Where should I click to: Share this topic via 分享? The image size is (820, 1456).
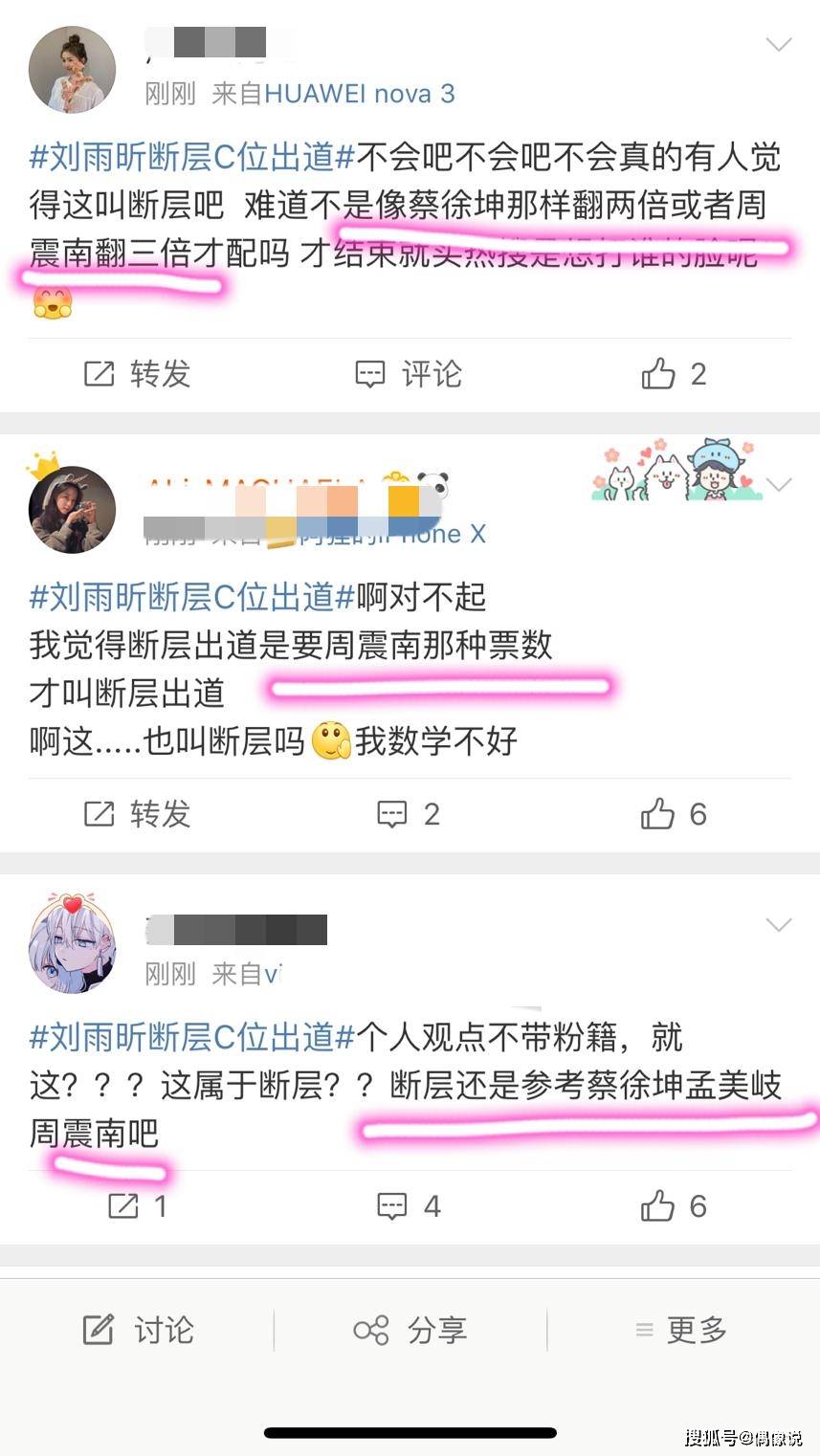tap(410, 1330)
